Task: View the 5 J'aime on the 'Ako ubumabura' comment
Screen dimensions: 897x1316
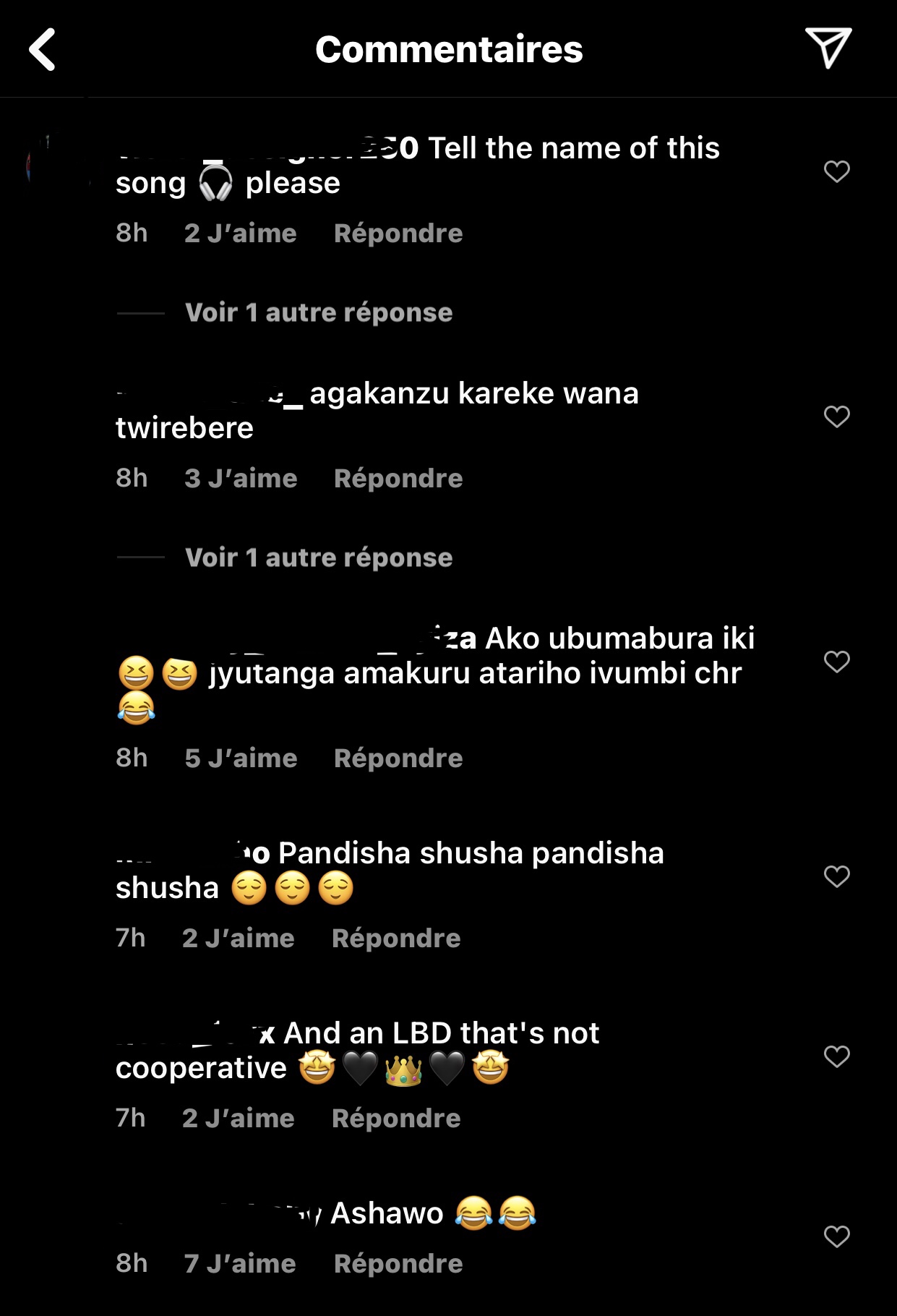Action: 241,759
